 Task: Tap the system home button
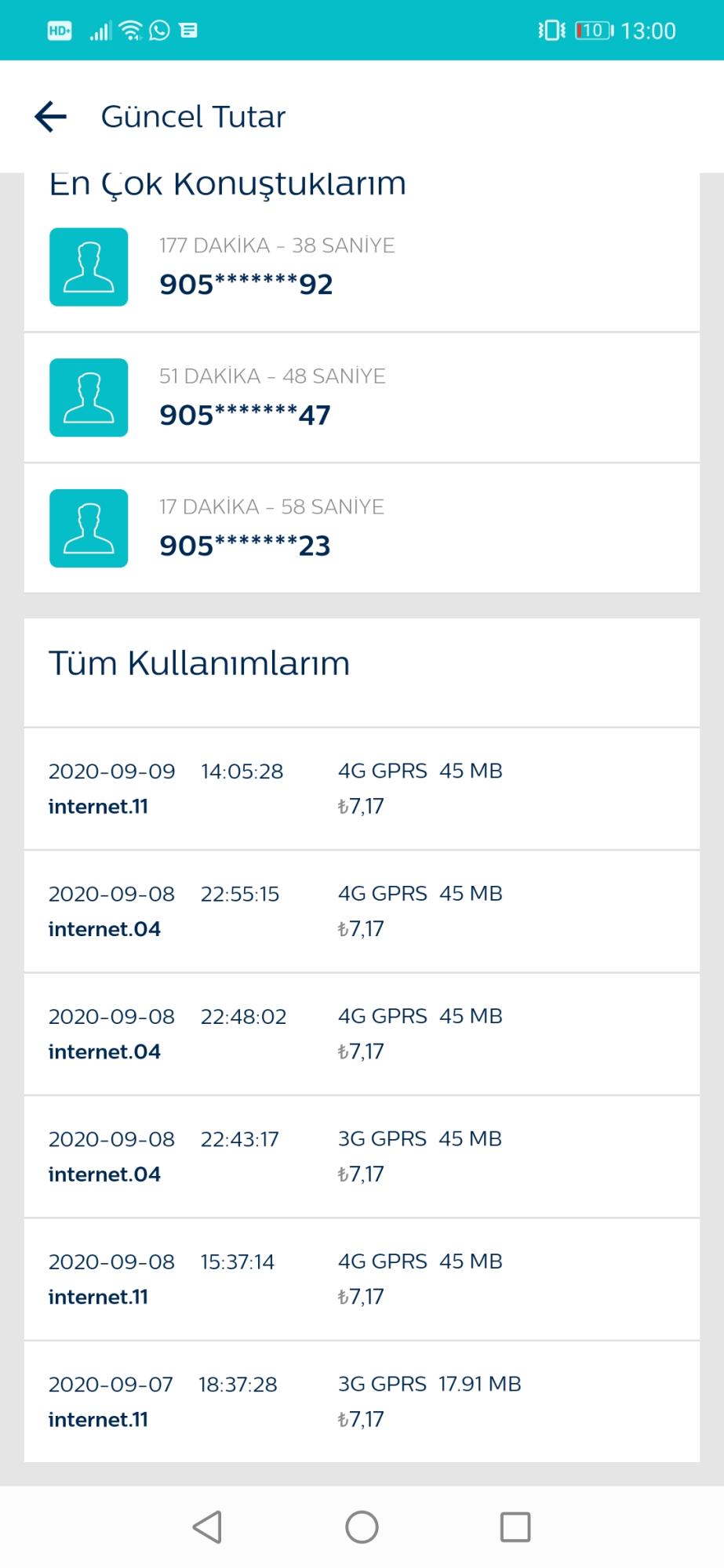pyautogui.click(x=362, y=1526)
